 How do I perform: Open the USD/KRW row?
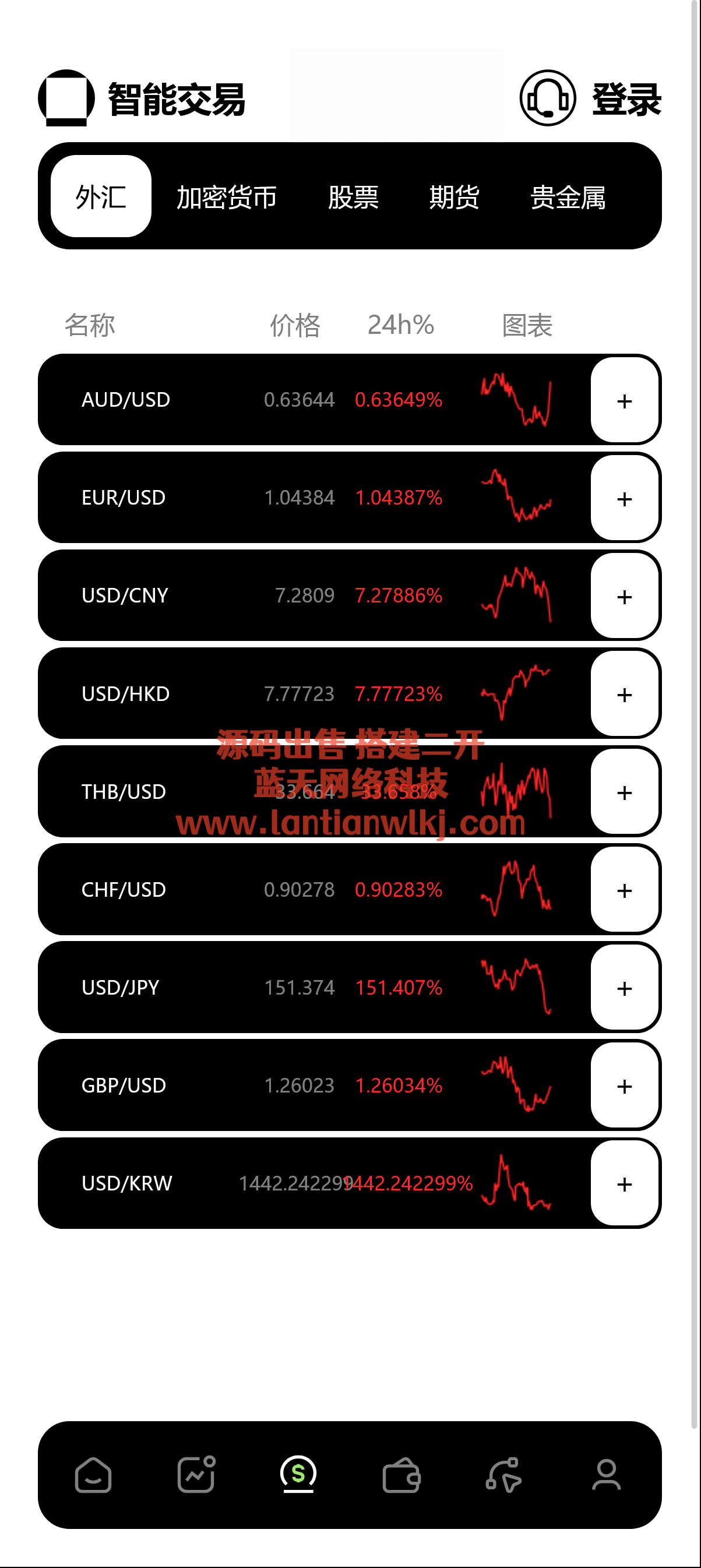126,1183
